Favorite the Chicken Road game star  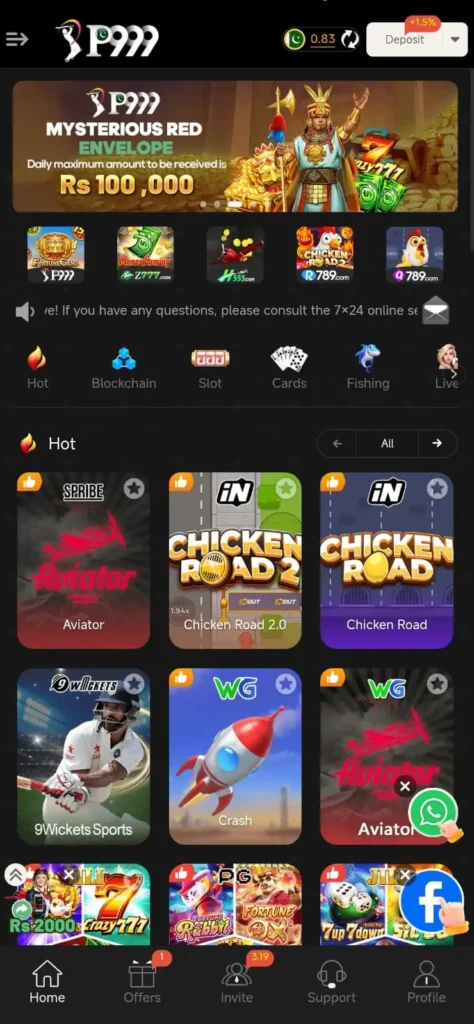(x=437, y=488)
